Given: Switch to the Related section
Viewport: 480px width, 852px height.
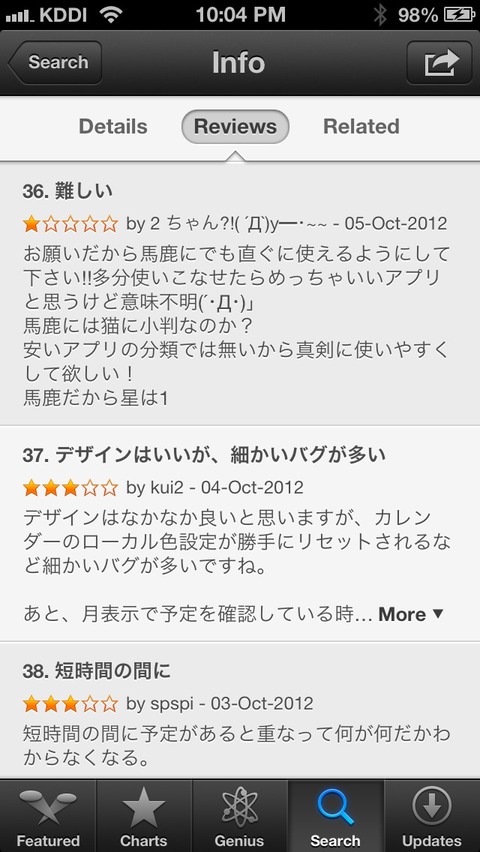Looking at the screenshot, I should tap(361, 127).
